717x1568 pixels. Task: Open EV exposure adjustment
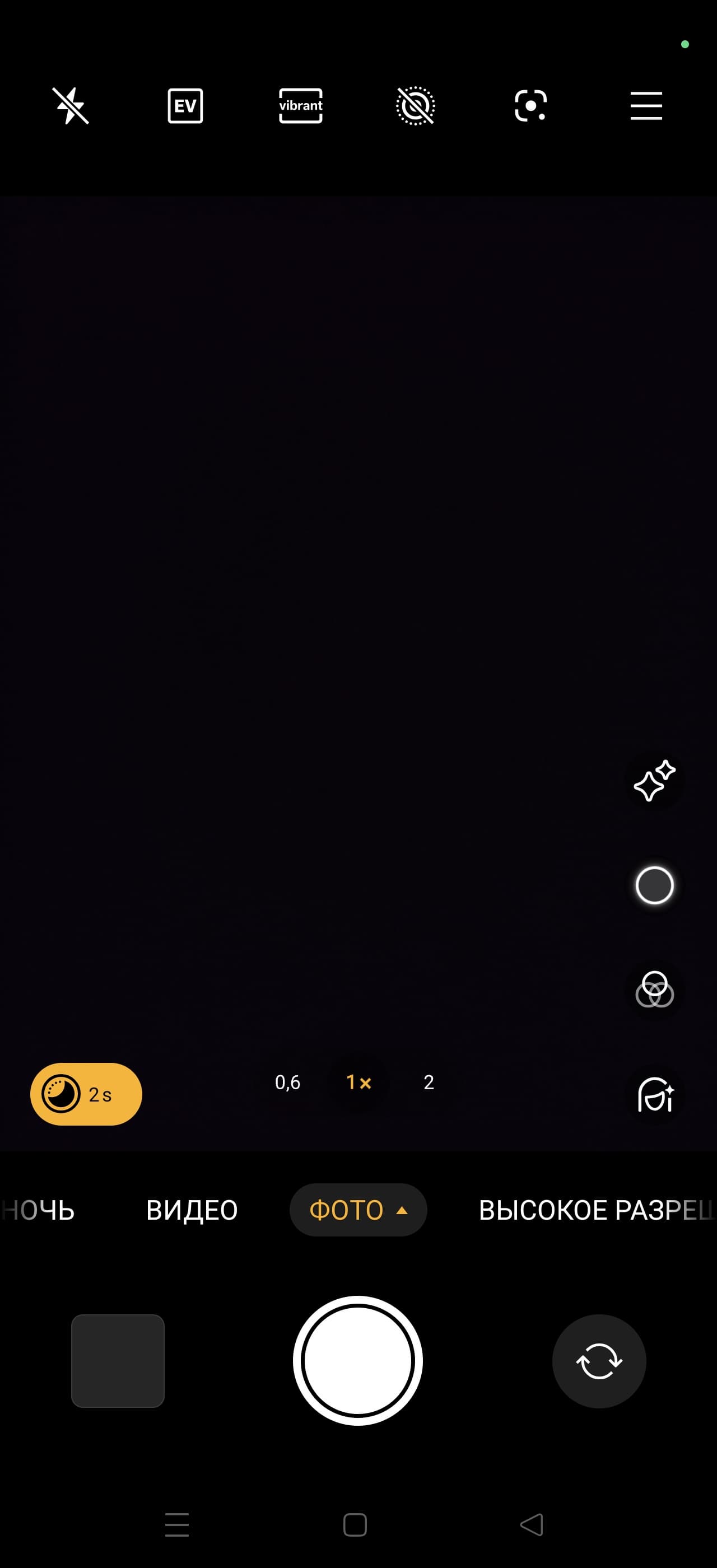(x=185, y=106)
